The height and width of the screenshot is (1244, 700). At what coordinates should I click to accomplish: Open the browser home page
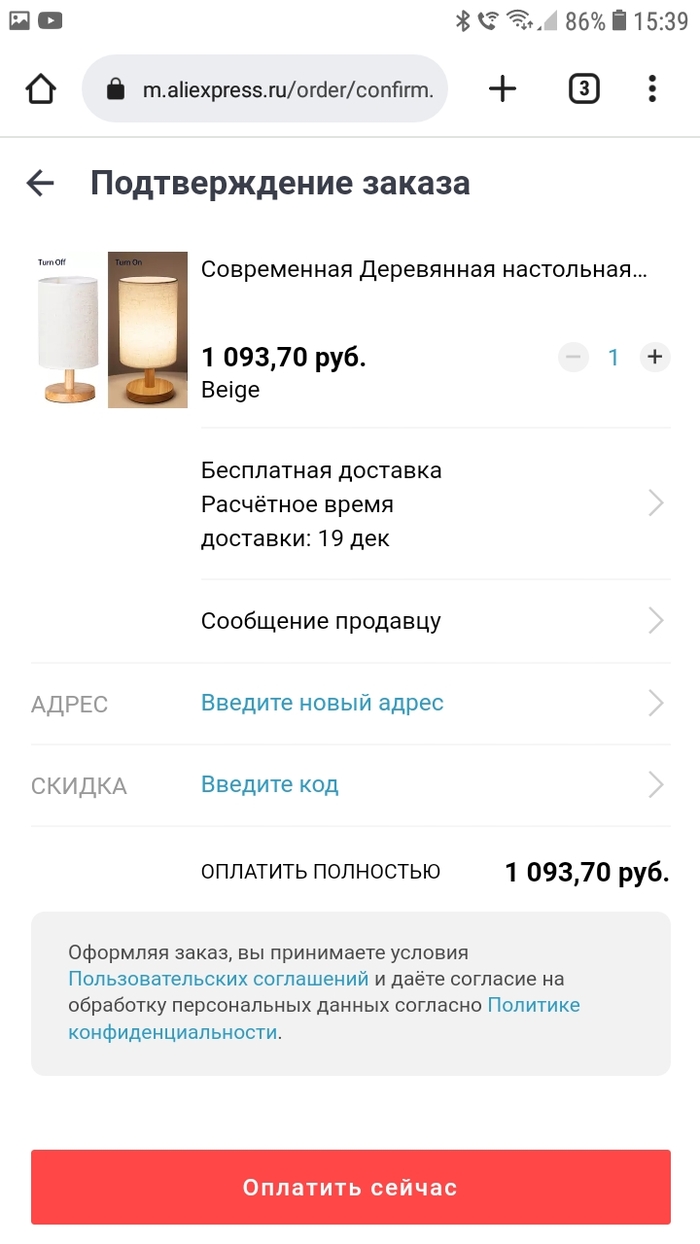point(40,89)
